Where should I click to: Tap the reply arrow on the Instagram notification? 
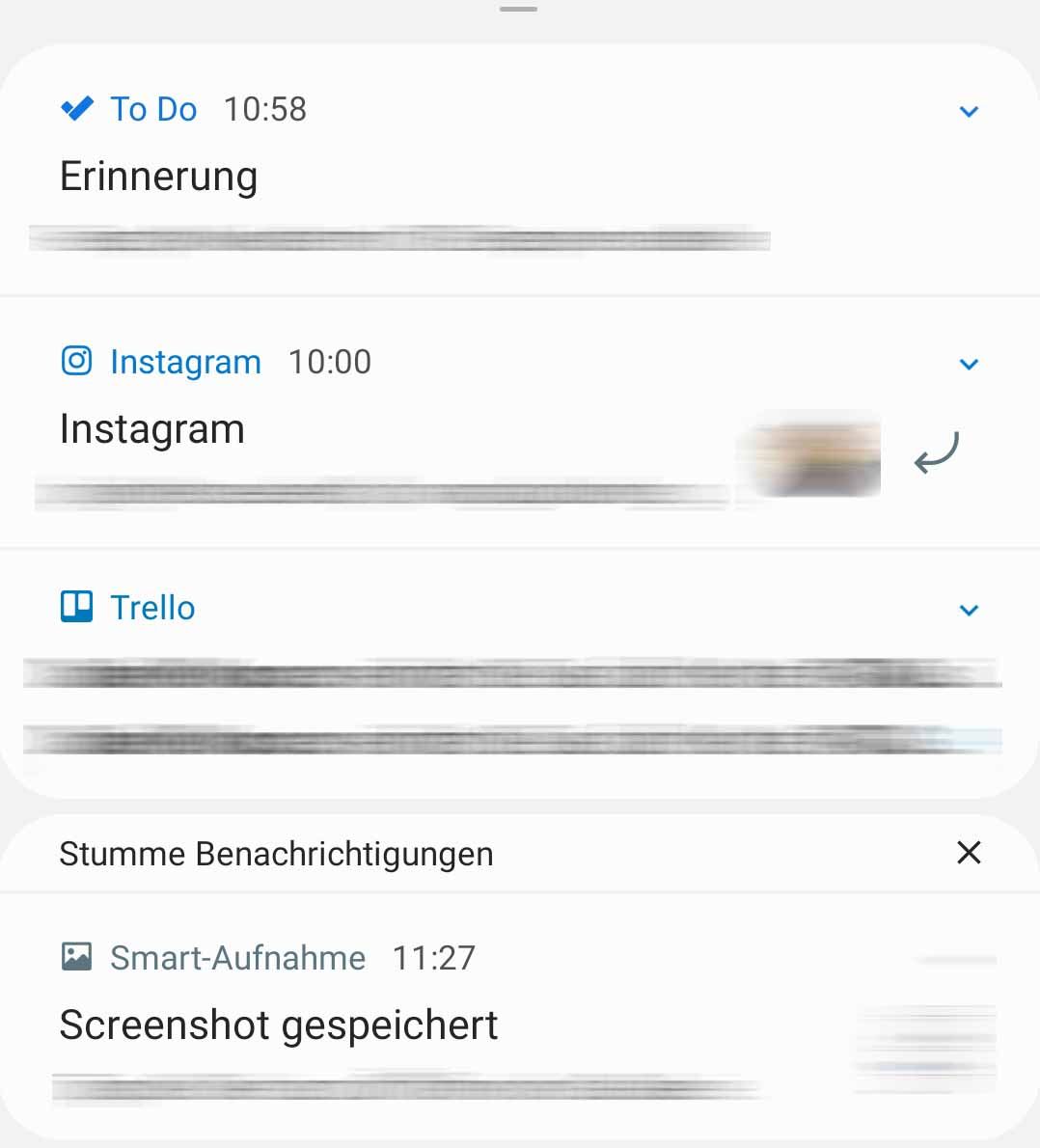point(935,453)
